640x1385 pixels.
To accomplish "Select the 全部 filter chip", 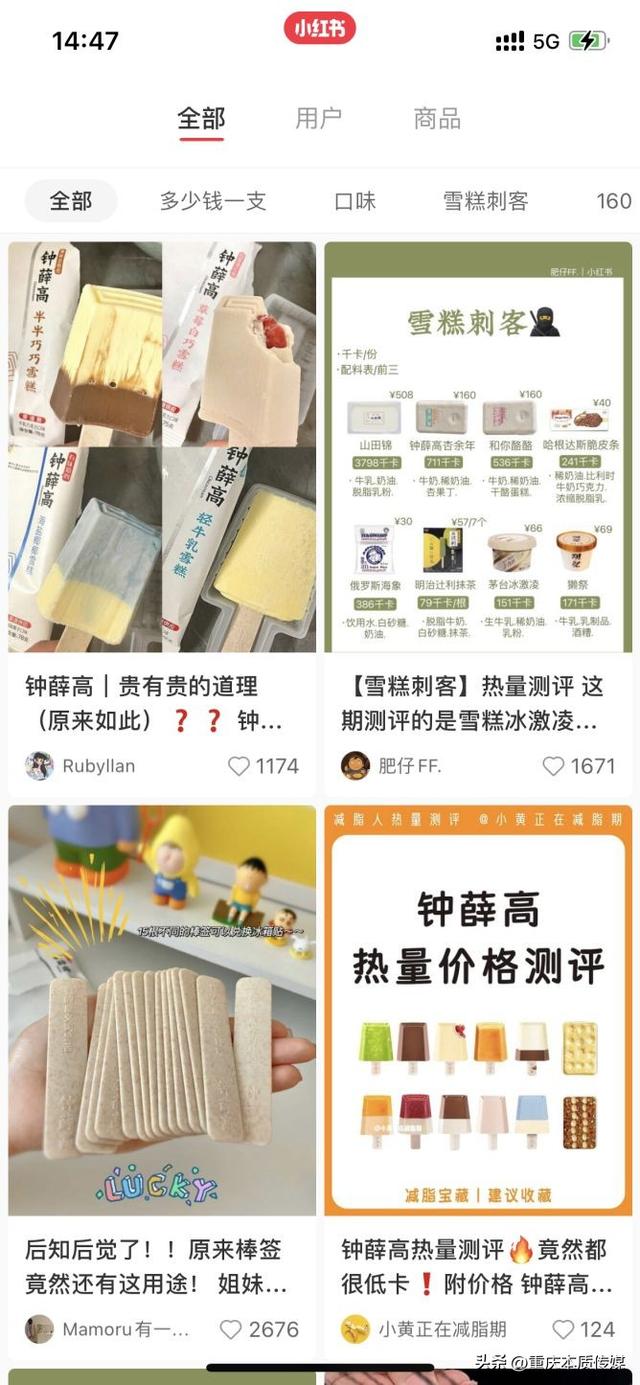I will click(71, 201).
